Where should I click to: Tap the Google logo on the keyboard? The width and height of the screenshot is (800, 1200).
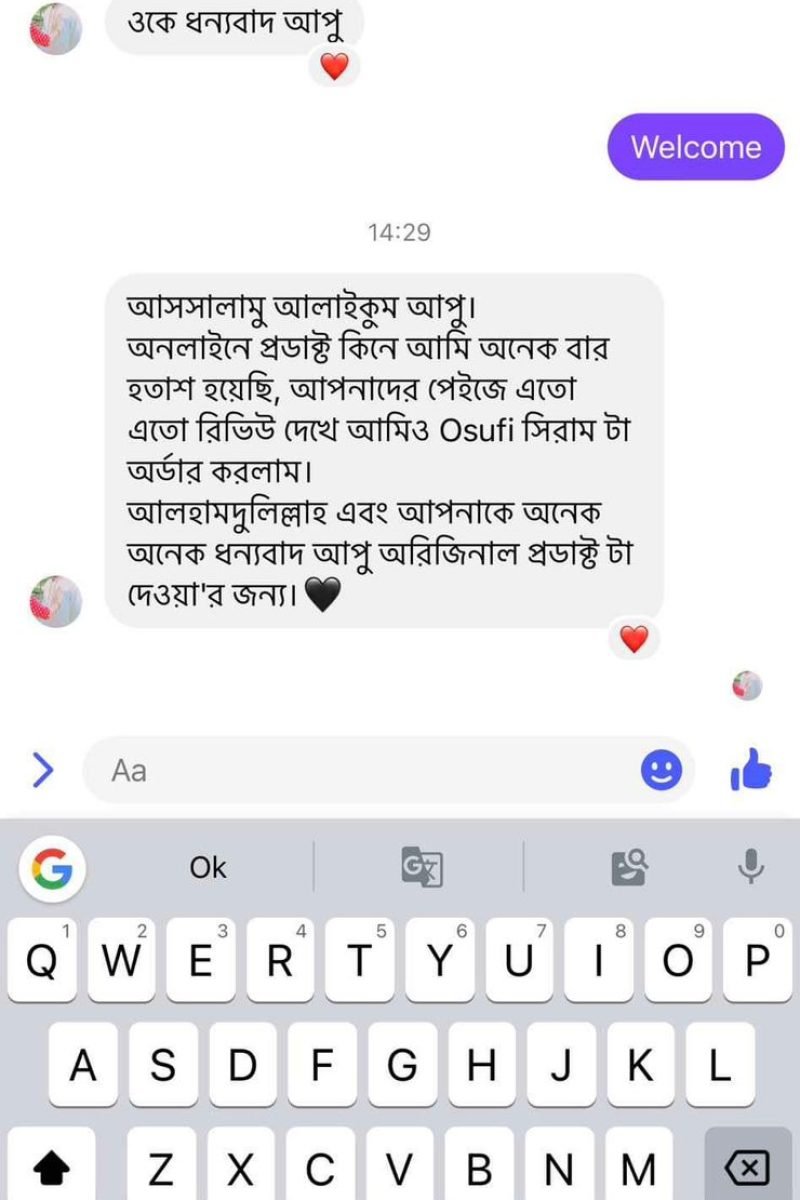click(57, 866)
